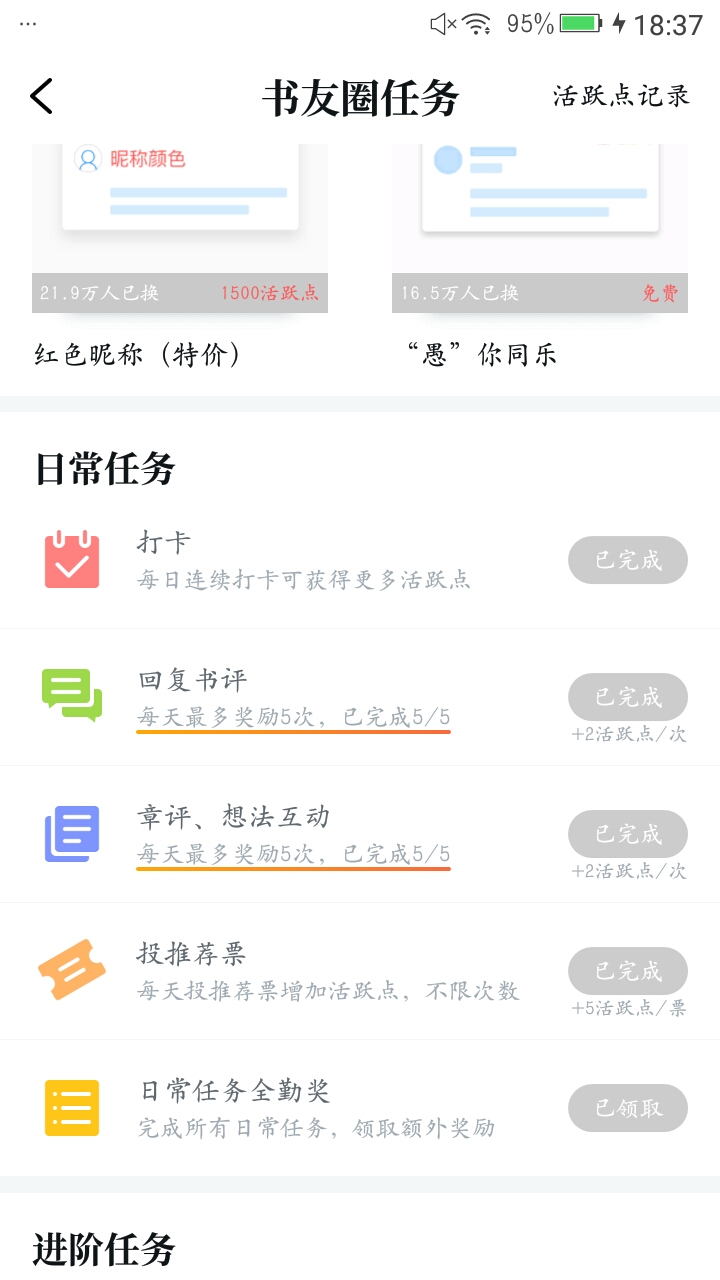Tap 已完成 next to 章评、想法互动
The height and width of the screenshot is (1280, 720).
click(628, 834)
